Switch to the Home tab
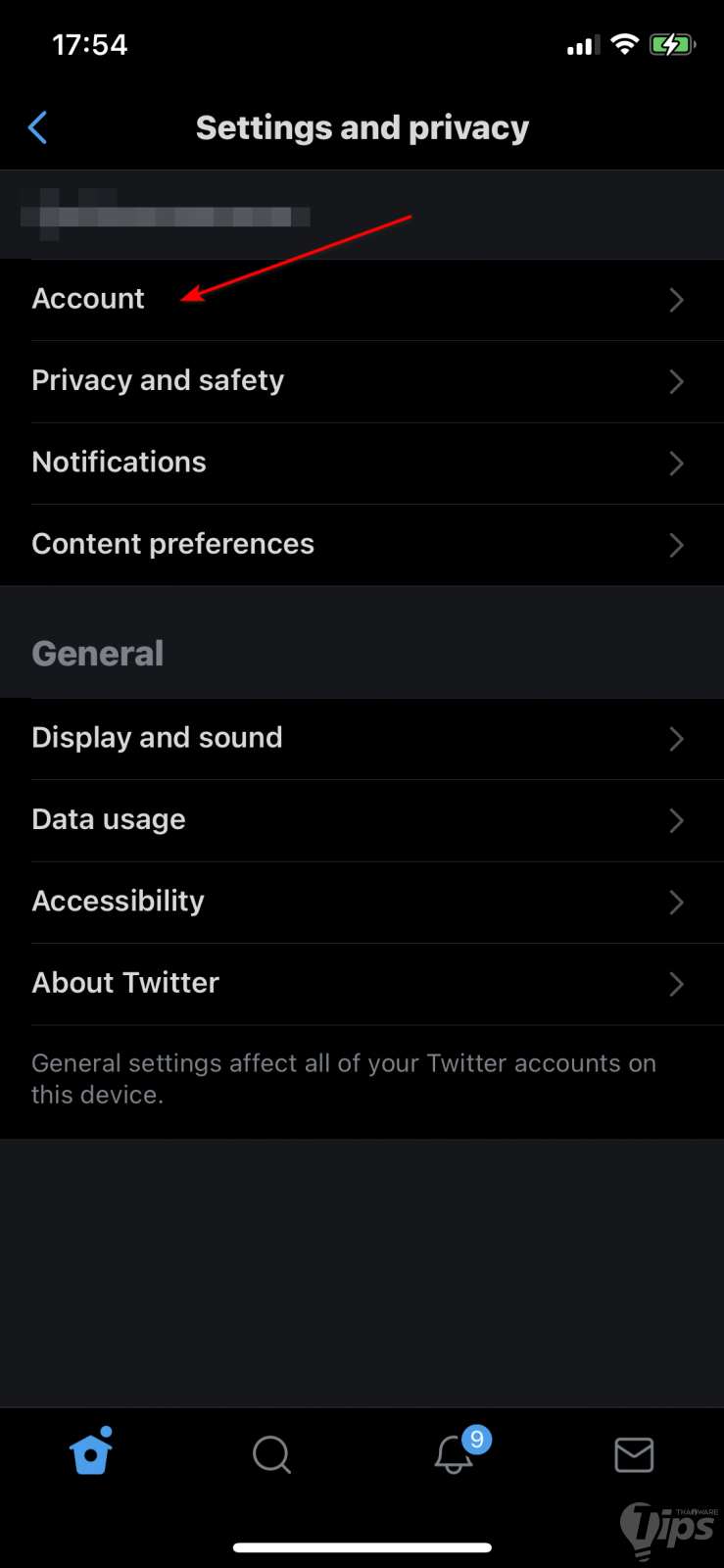Image resolution: width=724 pixels, height=1568 pixels. [x=91, y=1453]
